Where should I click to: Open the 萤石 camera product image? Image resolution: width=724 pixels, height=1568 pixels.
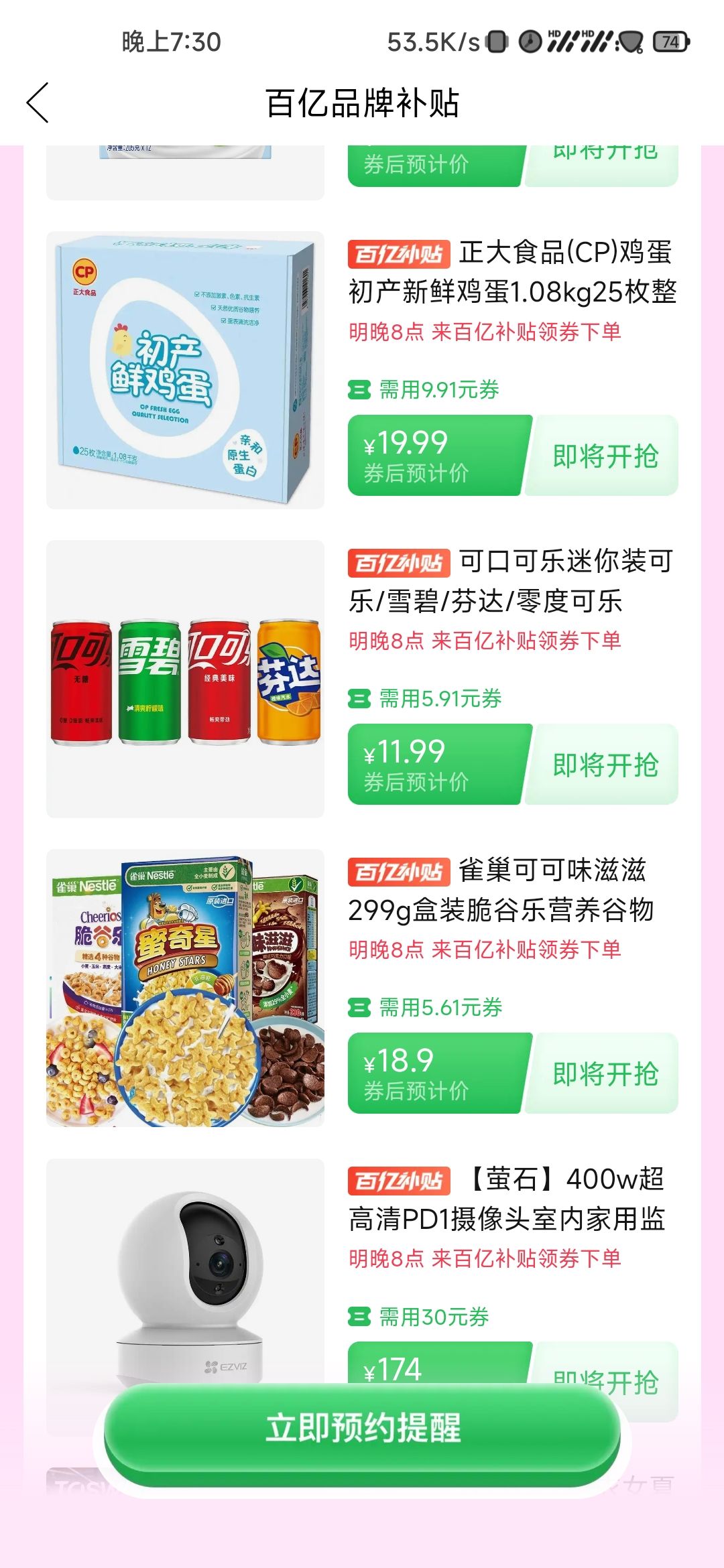coord(185,1273)
